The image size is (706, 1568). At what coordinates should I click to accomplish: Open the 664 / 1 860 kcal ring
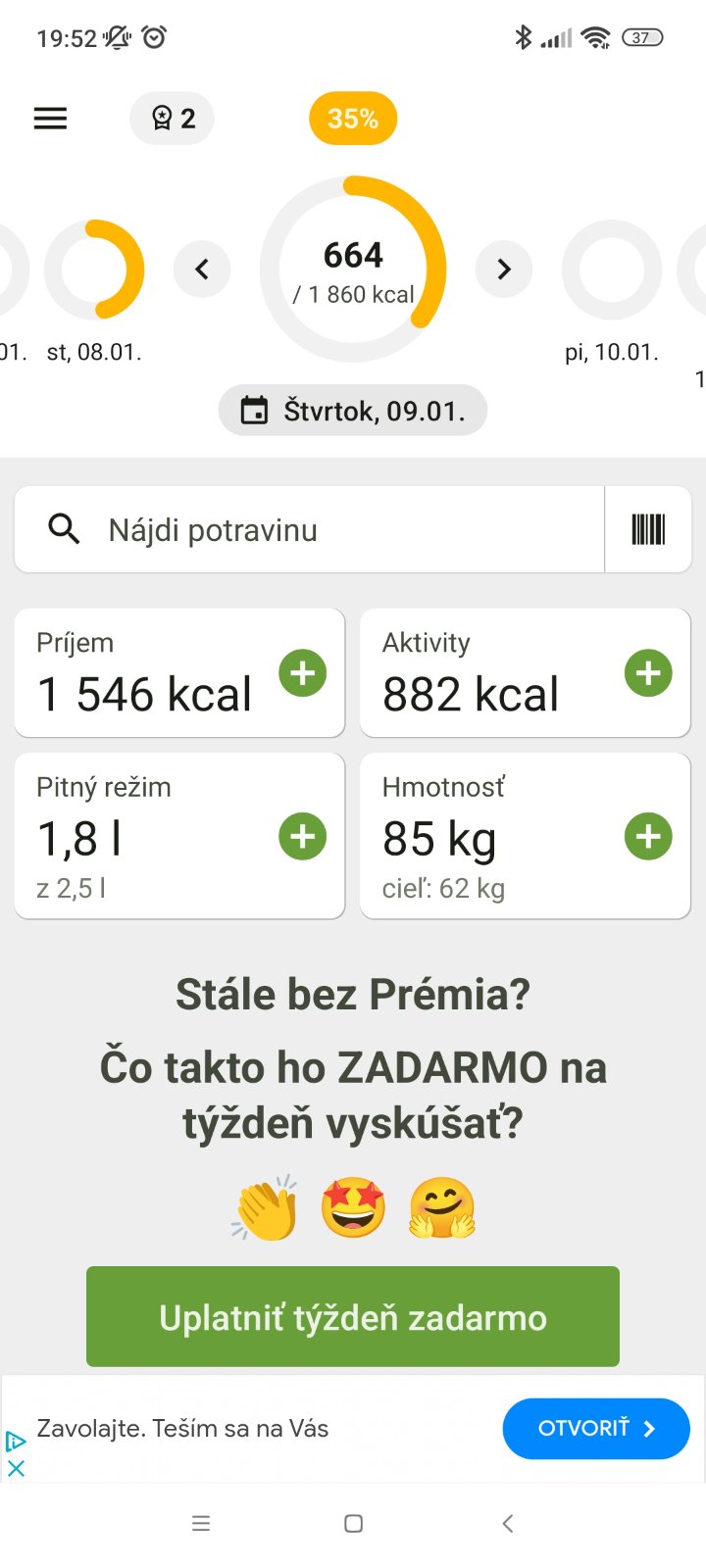click(x=353, y=269)
